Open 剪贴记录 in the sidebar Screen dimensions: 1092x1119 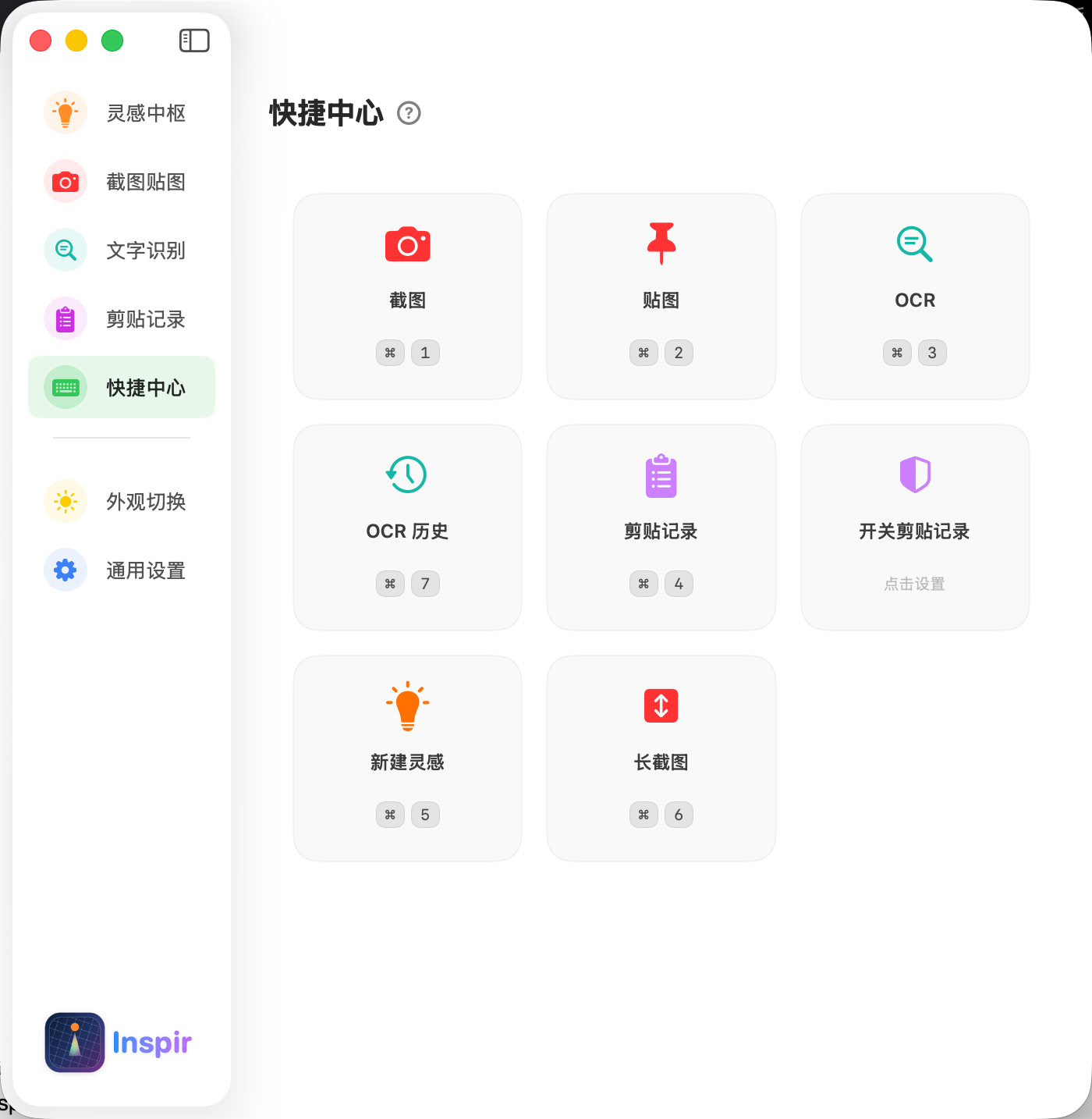pyautogui.click(x=122, y=318)
